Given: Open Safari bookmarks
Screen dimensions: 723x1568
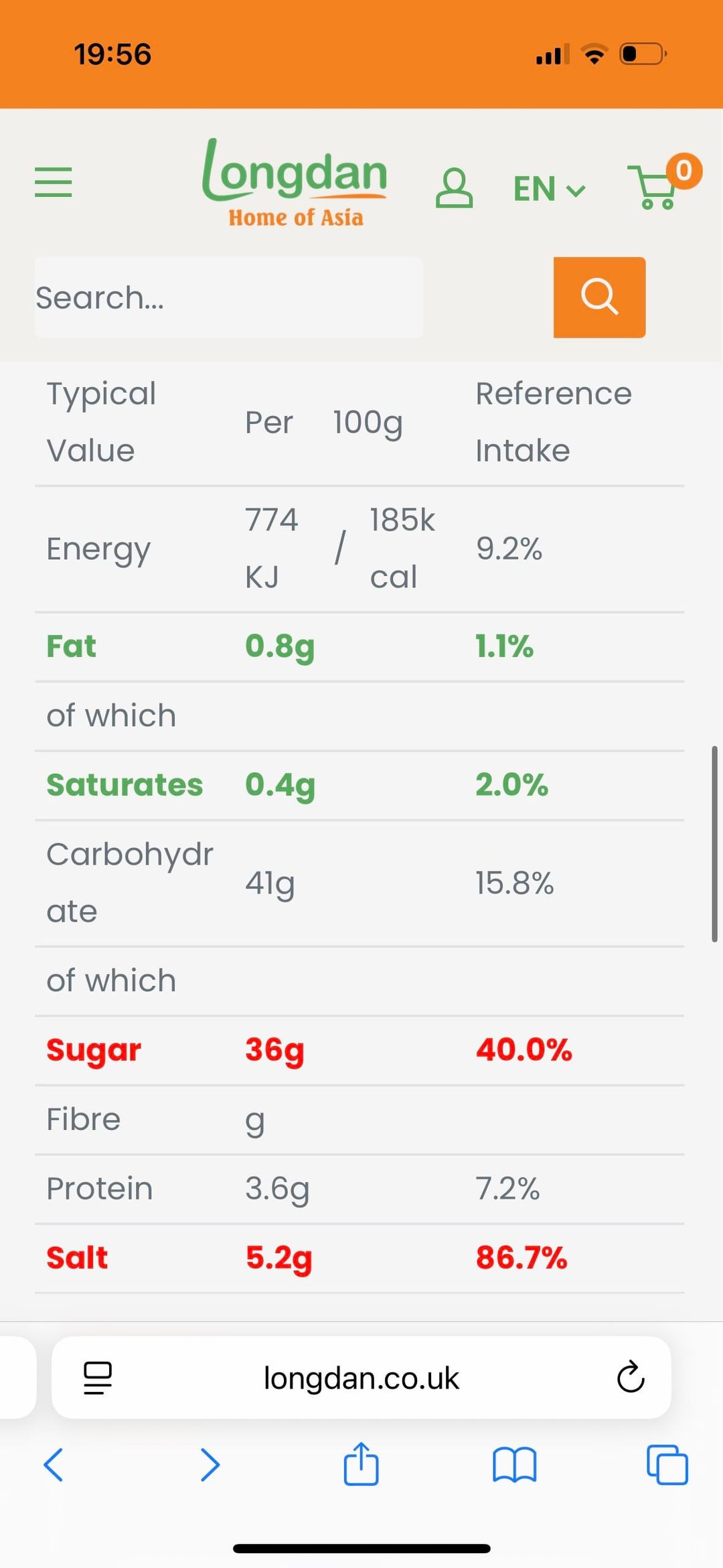Looking at the screenshot, I should point(514,1465).
